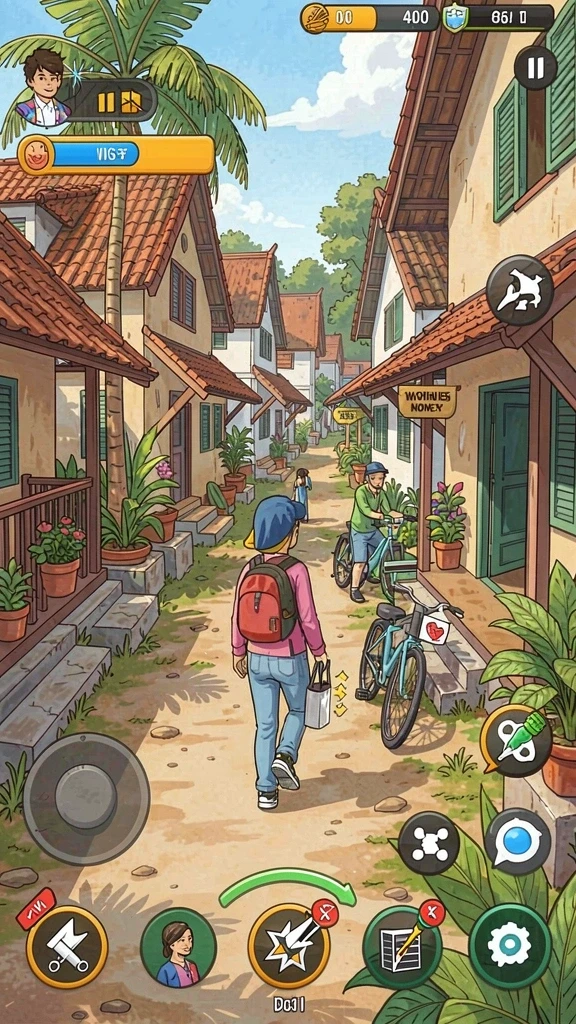Tap the green marker hint button
The height and width of the screenshot is (1024, 576).
click(x=517, y=741)
